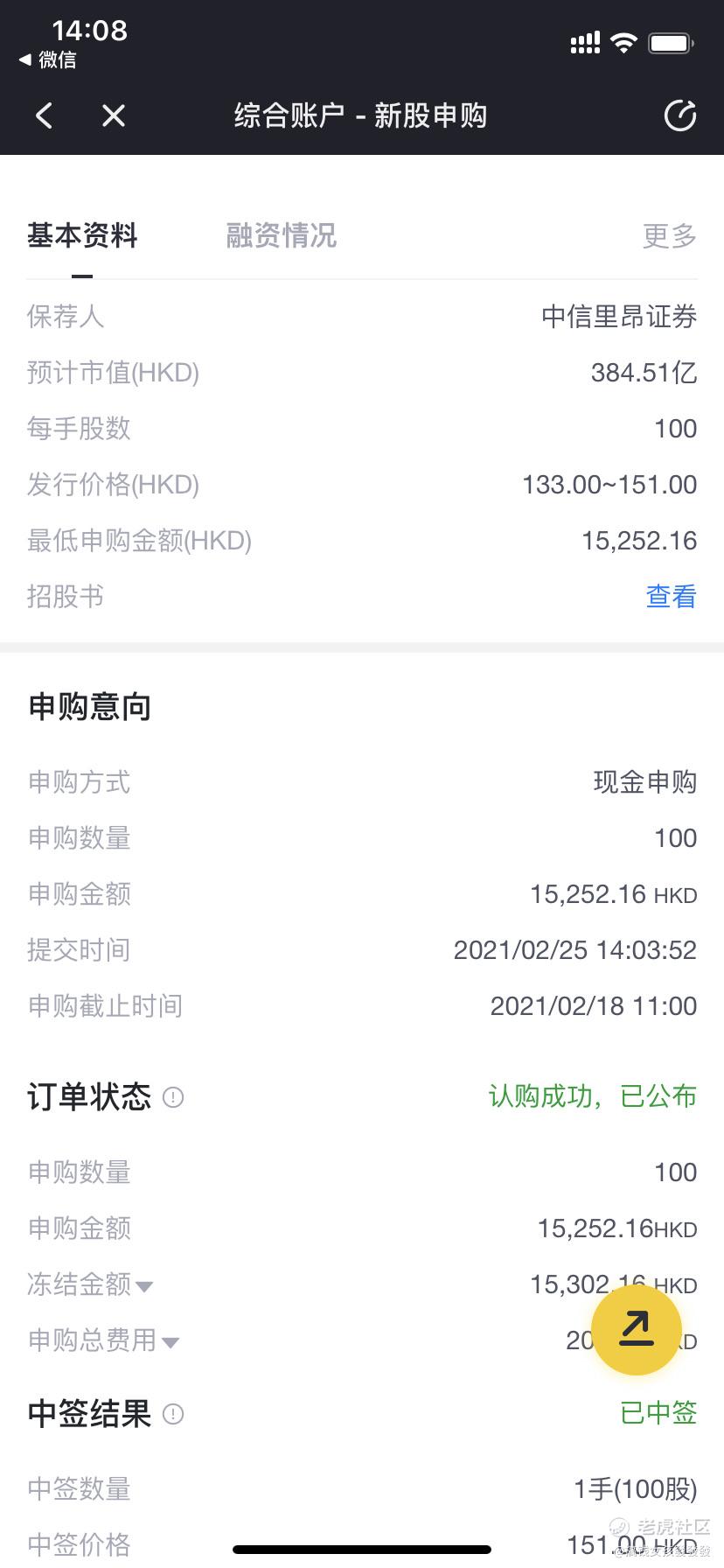The image size is (724, 1568).
Task: Select the 基本资料 tab
Action: point(82,235)
